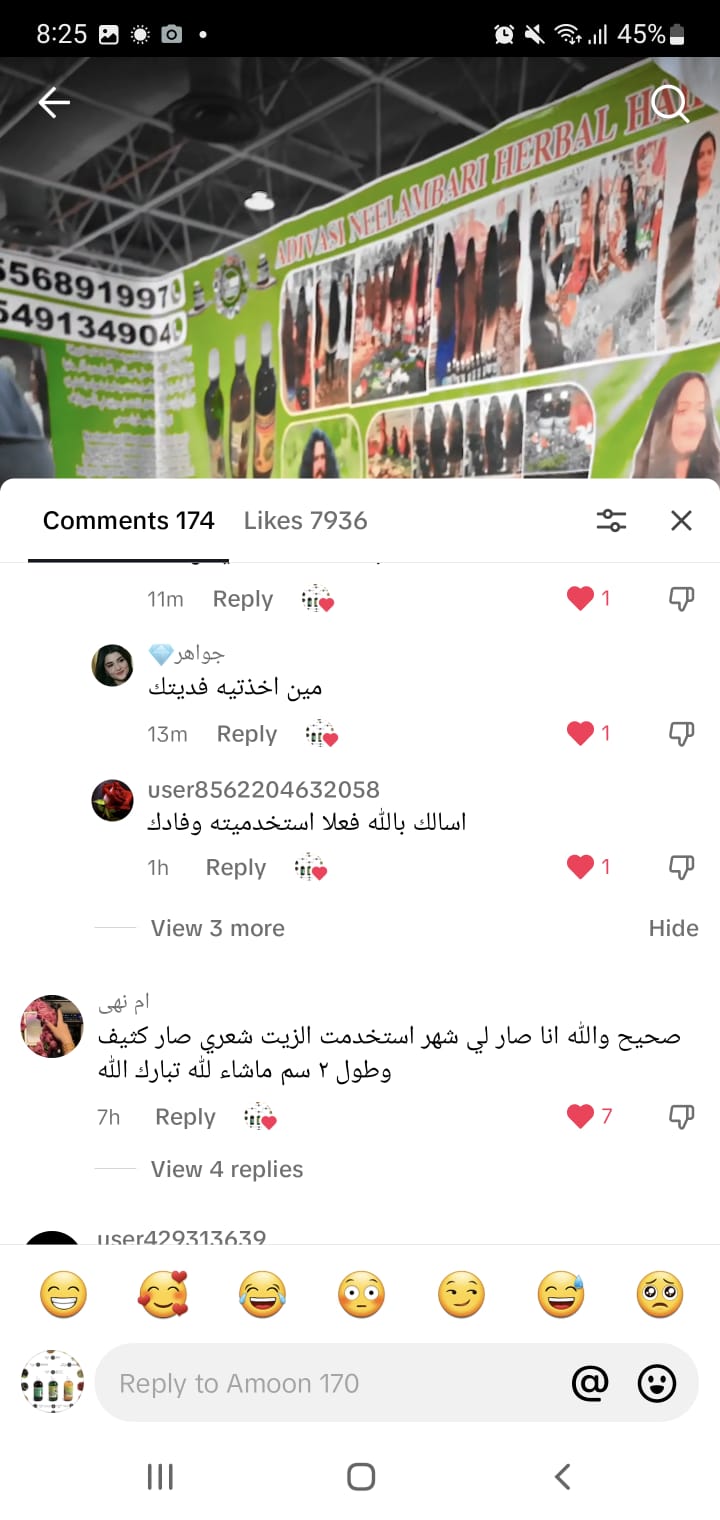Screen dimensions: 720x1520
Task: Expand View 3 more replies
Action: 217,928
